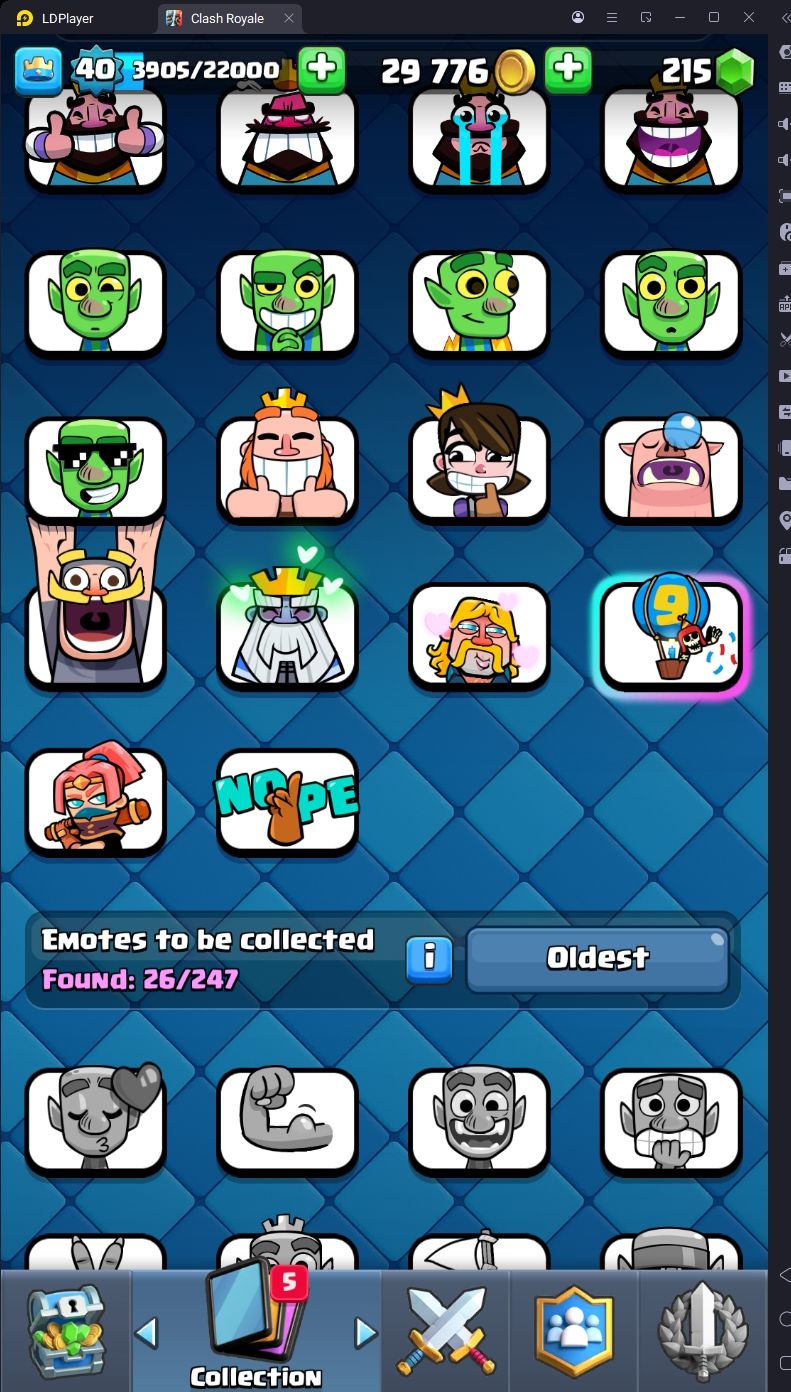Viewport: 791px width, 1392px height.
Task: Open the locked flexing arm emote
Action: [x=287, y=1120]
